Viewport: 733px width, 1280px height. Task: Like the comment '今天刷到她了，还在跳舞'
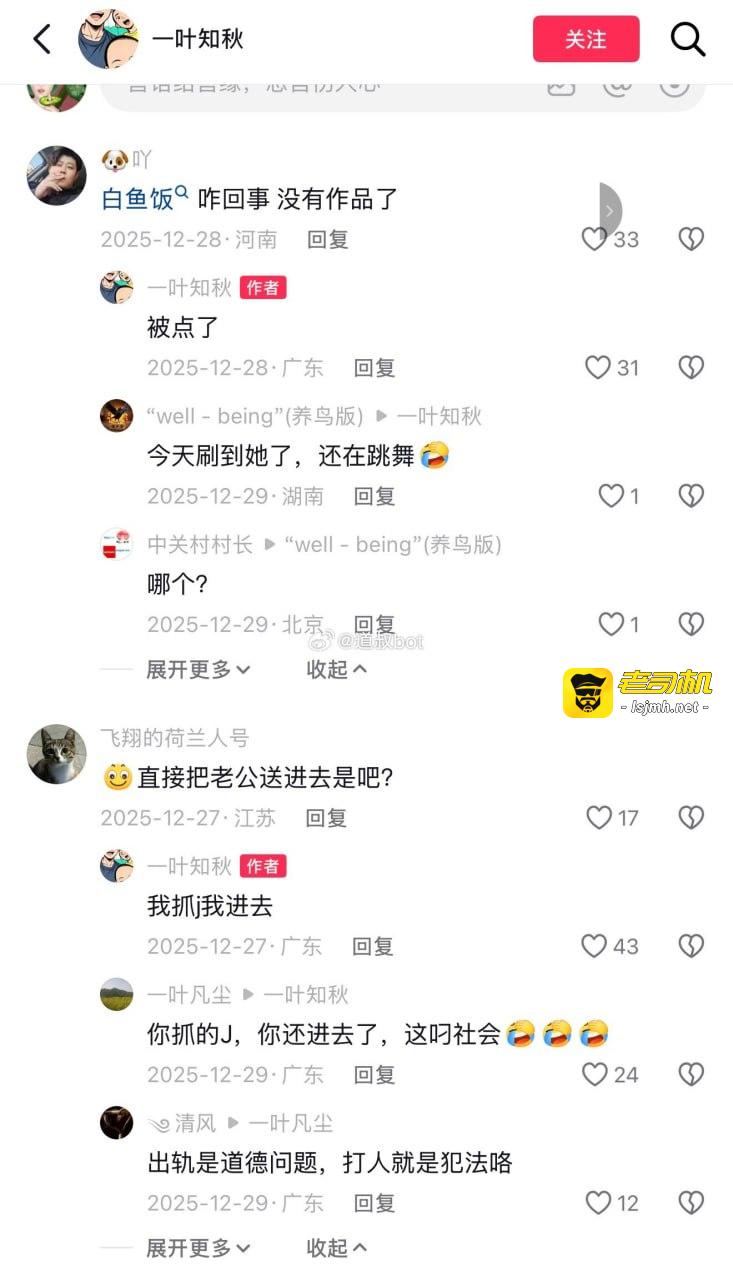click(611, 496)
